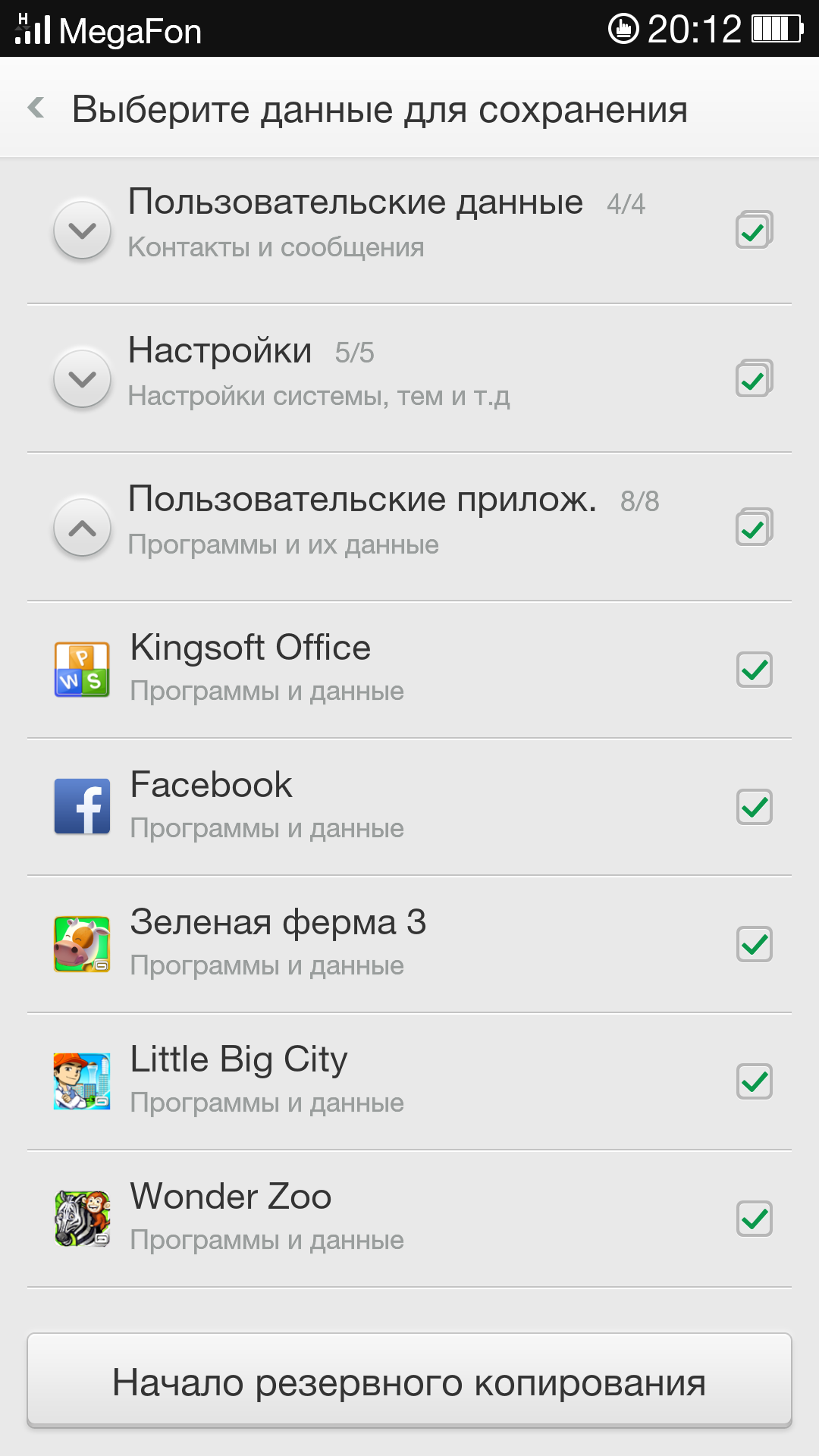The width and height of the screenshot is (819, 1456).
Task: Start backup with Начало резервного копирования
Action: tap(409, 1382)
